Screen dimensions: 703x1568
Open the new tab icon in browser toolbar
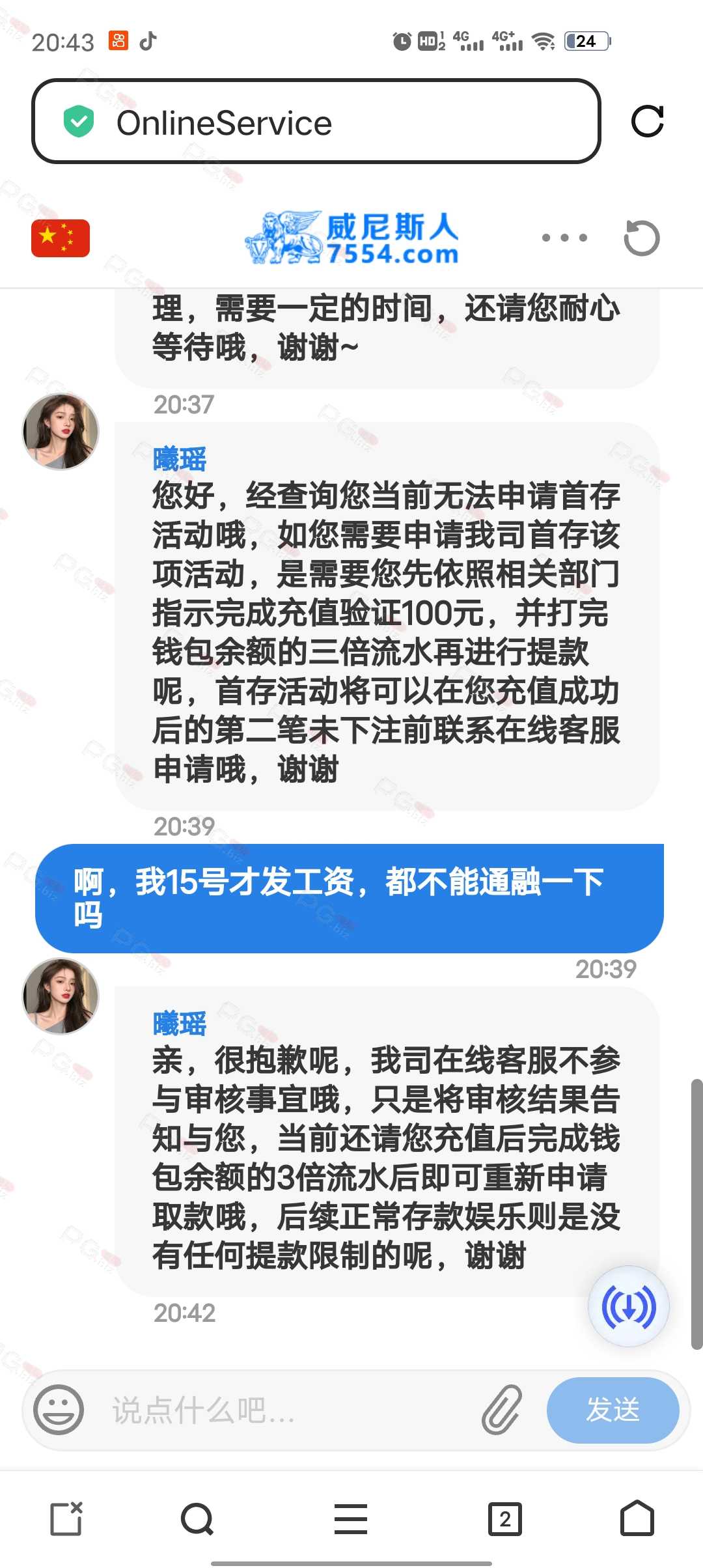(67, 1519)
